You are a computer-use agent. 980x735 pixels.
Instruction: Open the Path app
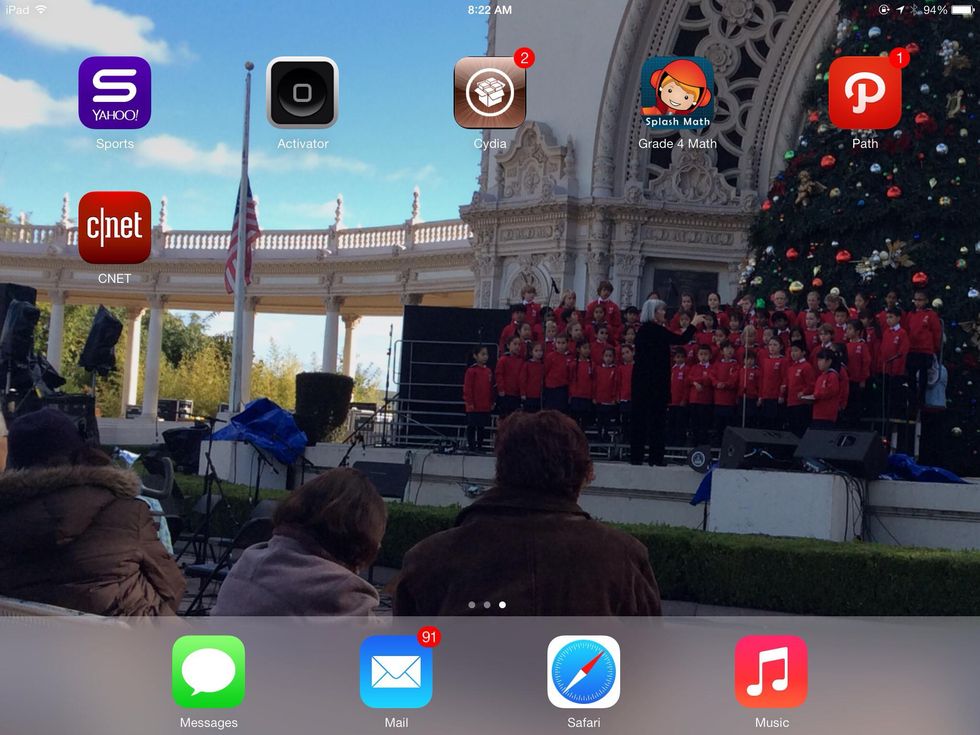point(865,93)
